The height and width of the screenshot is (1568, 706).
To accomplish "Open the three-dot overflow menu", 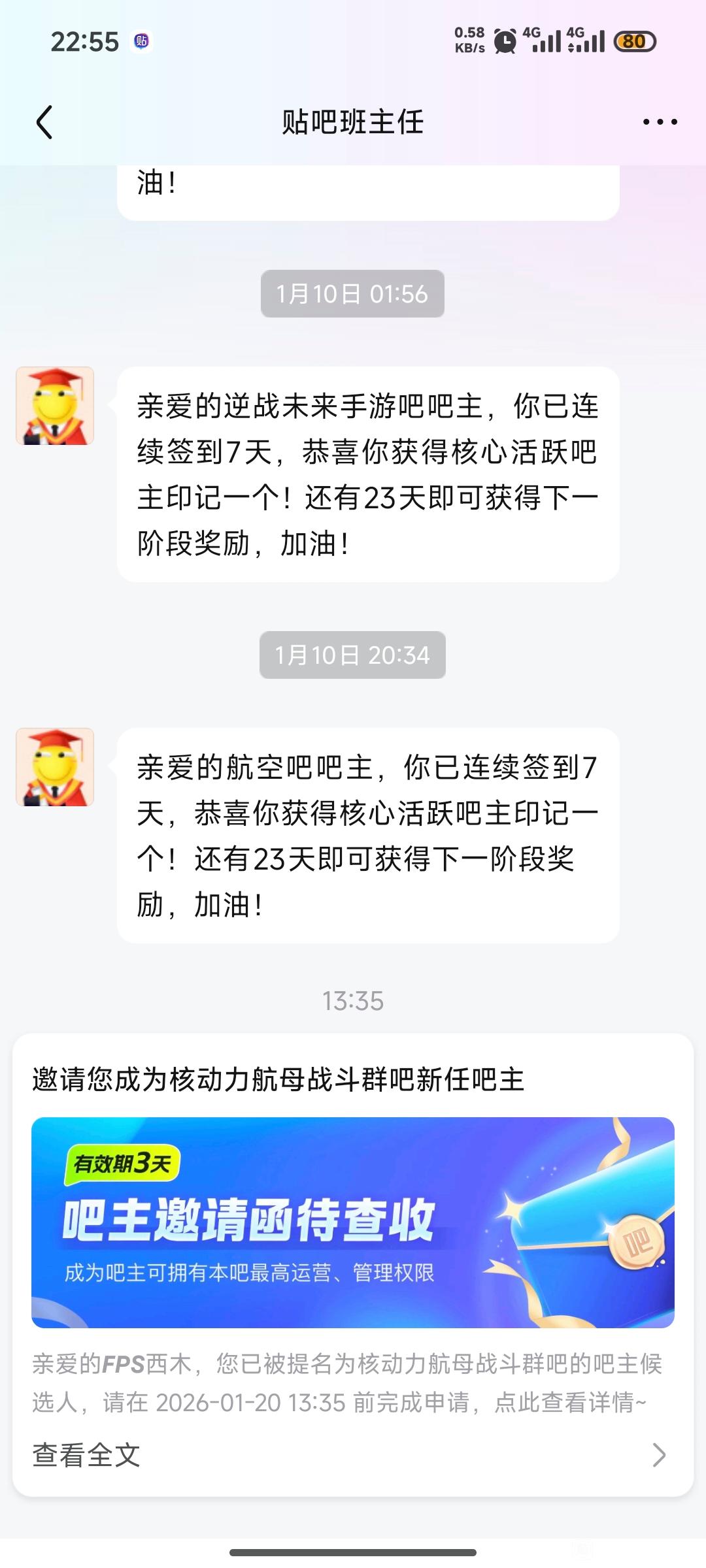I will pyautogui.click(x=660, y=122).
